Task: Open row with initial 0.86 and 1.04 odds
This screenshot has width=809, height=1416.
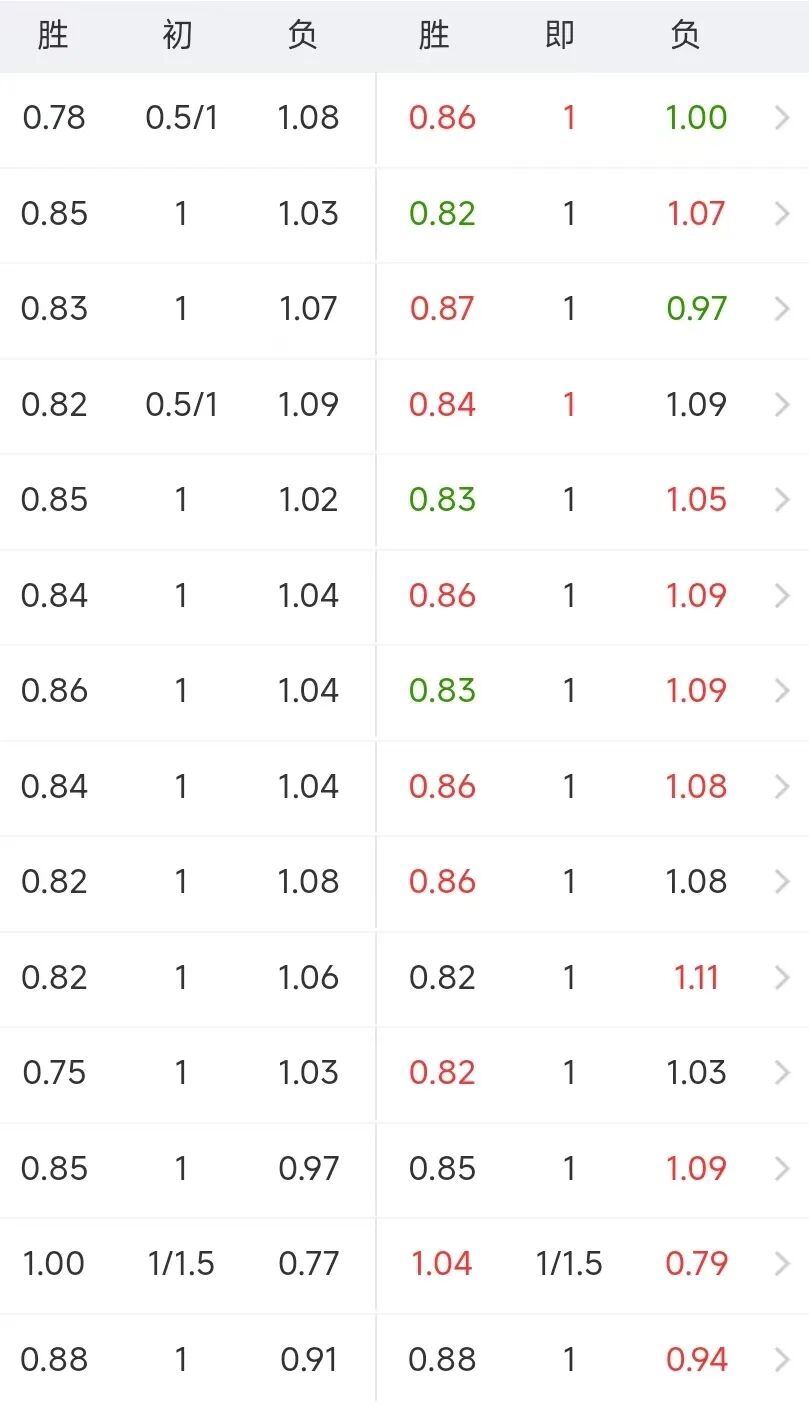Action: [782, 691]
